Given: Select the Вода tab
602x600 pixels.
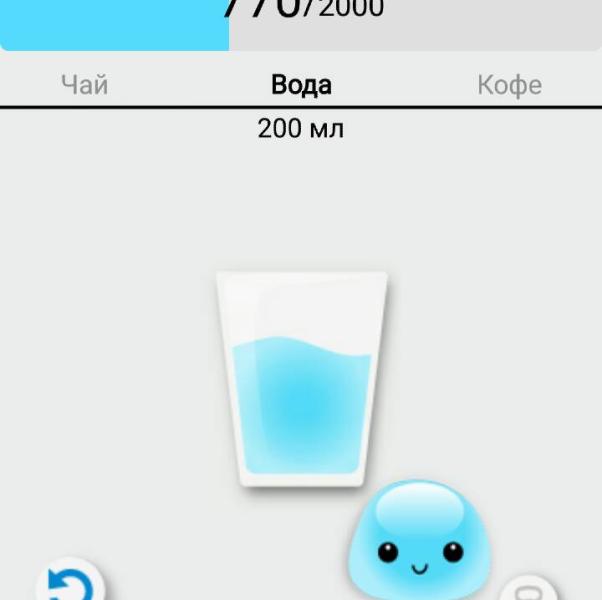Looking at the screenshot, I should pyautogui.click(x=301, y=85).
